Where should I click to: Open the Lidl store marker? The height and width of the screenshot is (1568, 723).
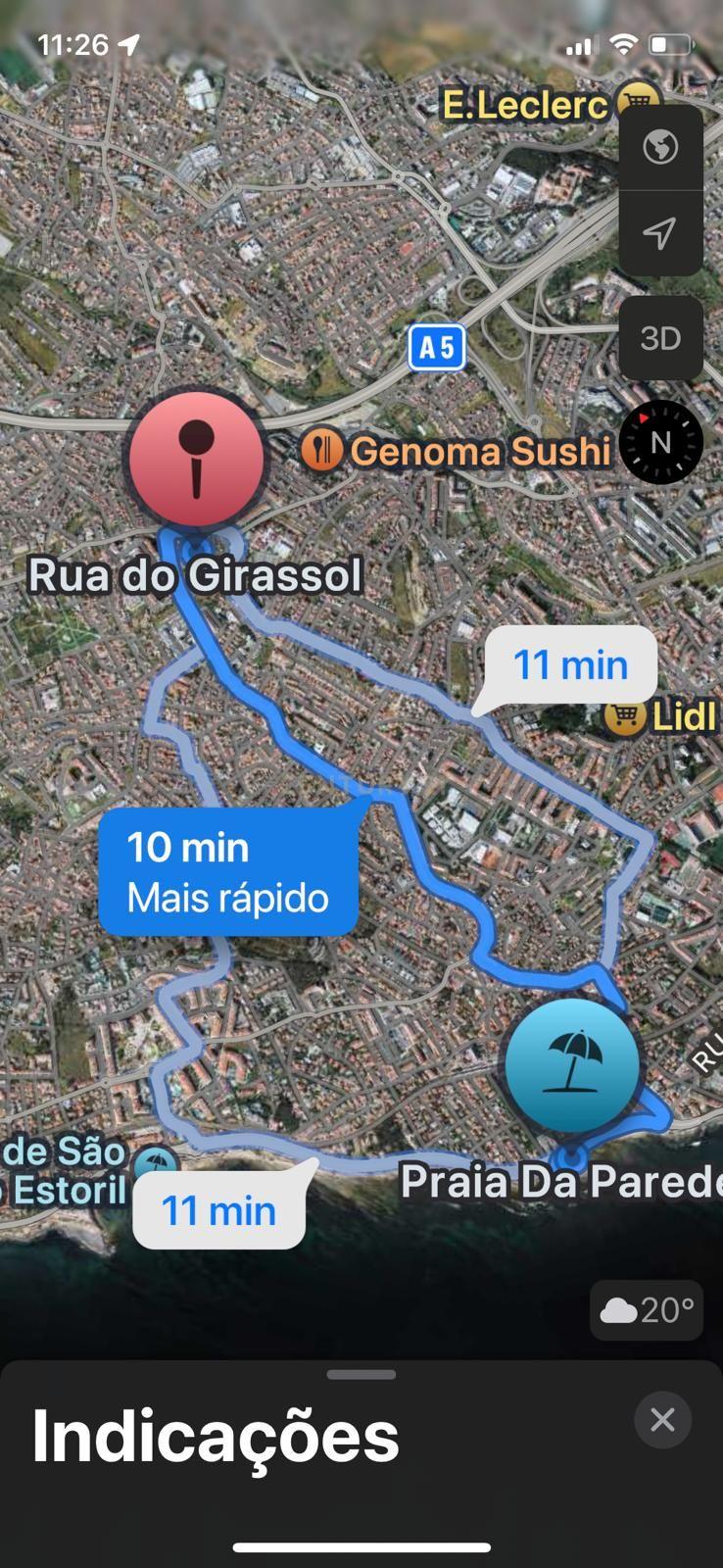click(x=624, y=716)
